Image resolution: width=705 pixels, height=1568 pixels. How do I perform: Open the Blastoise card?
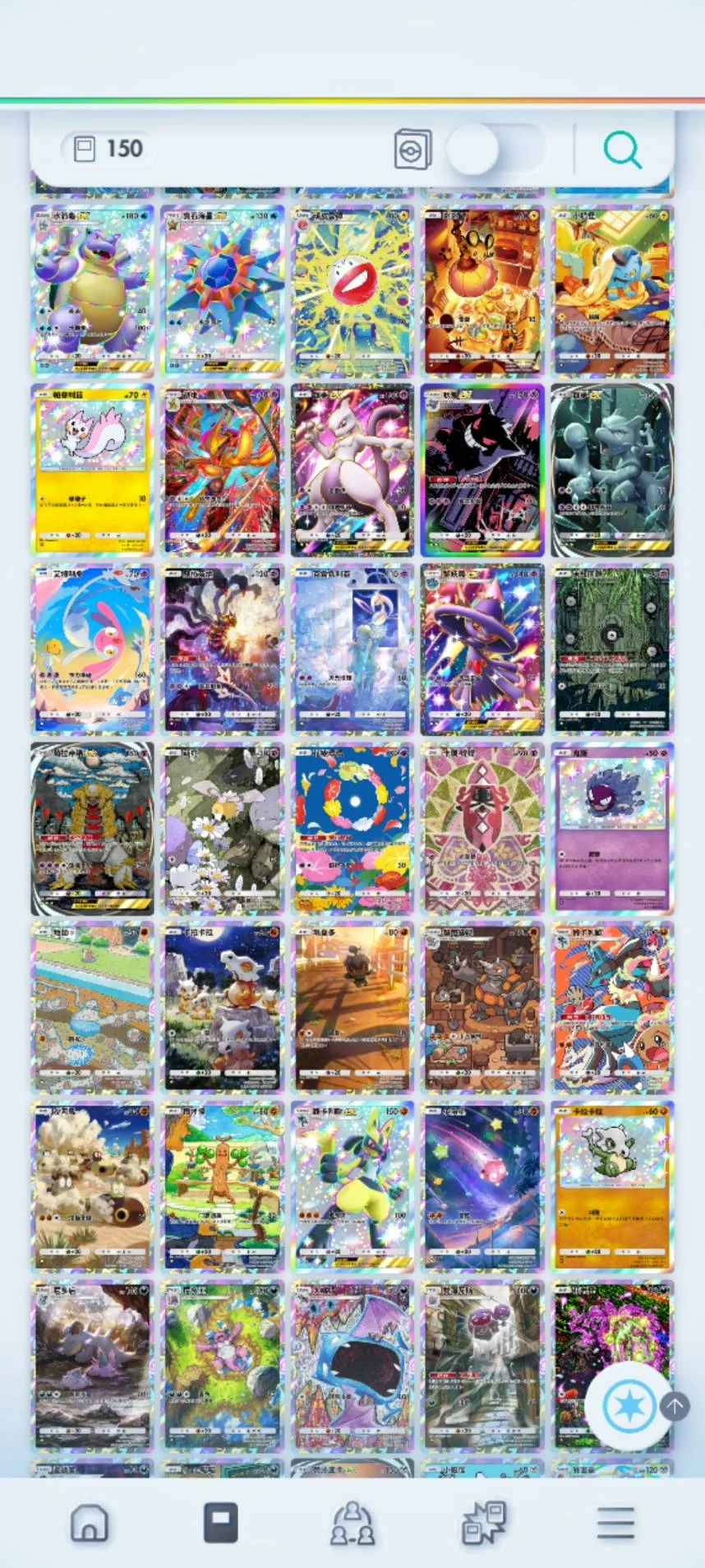pos(93,291)
